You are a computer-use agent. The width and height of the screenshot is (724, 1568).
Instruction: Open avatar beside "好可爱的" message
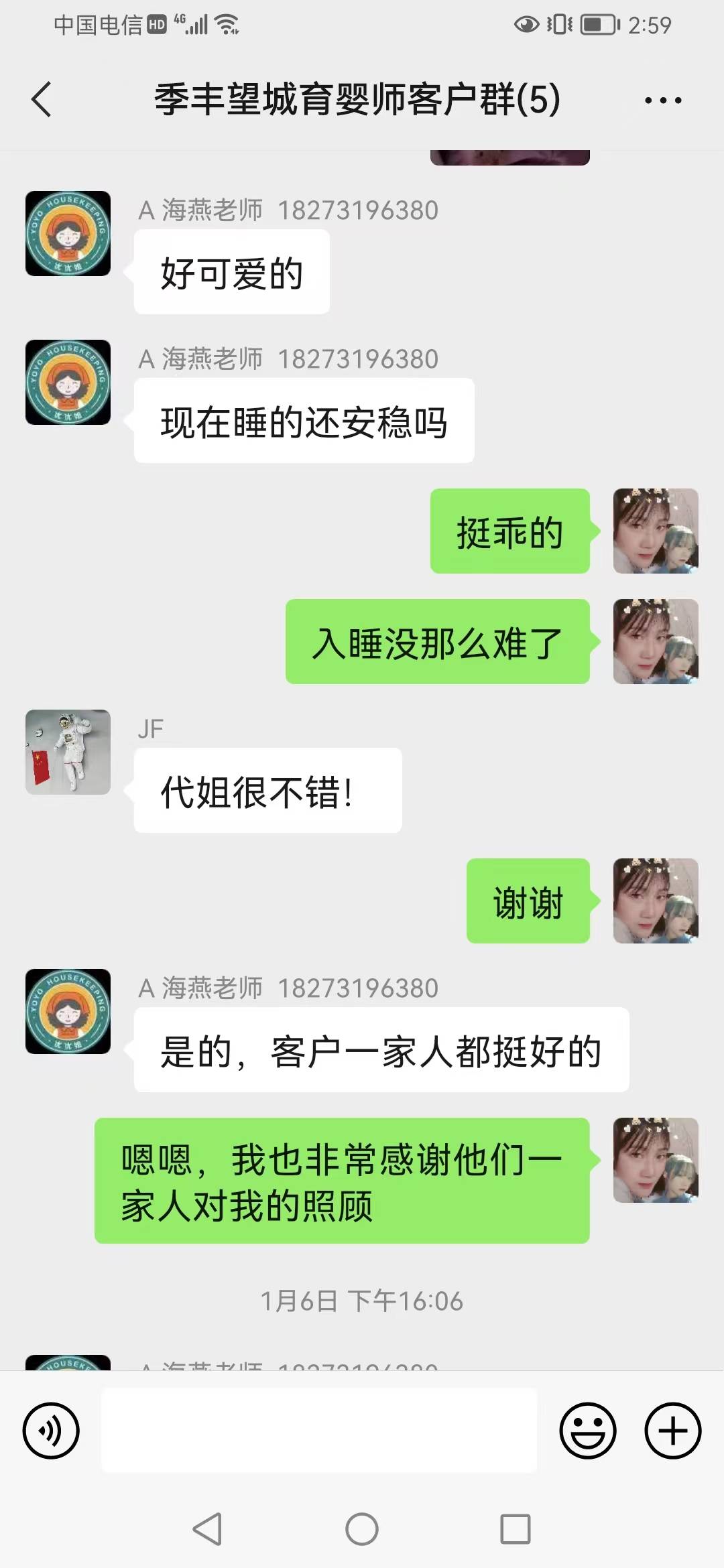click(68, 233)
